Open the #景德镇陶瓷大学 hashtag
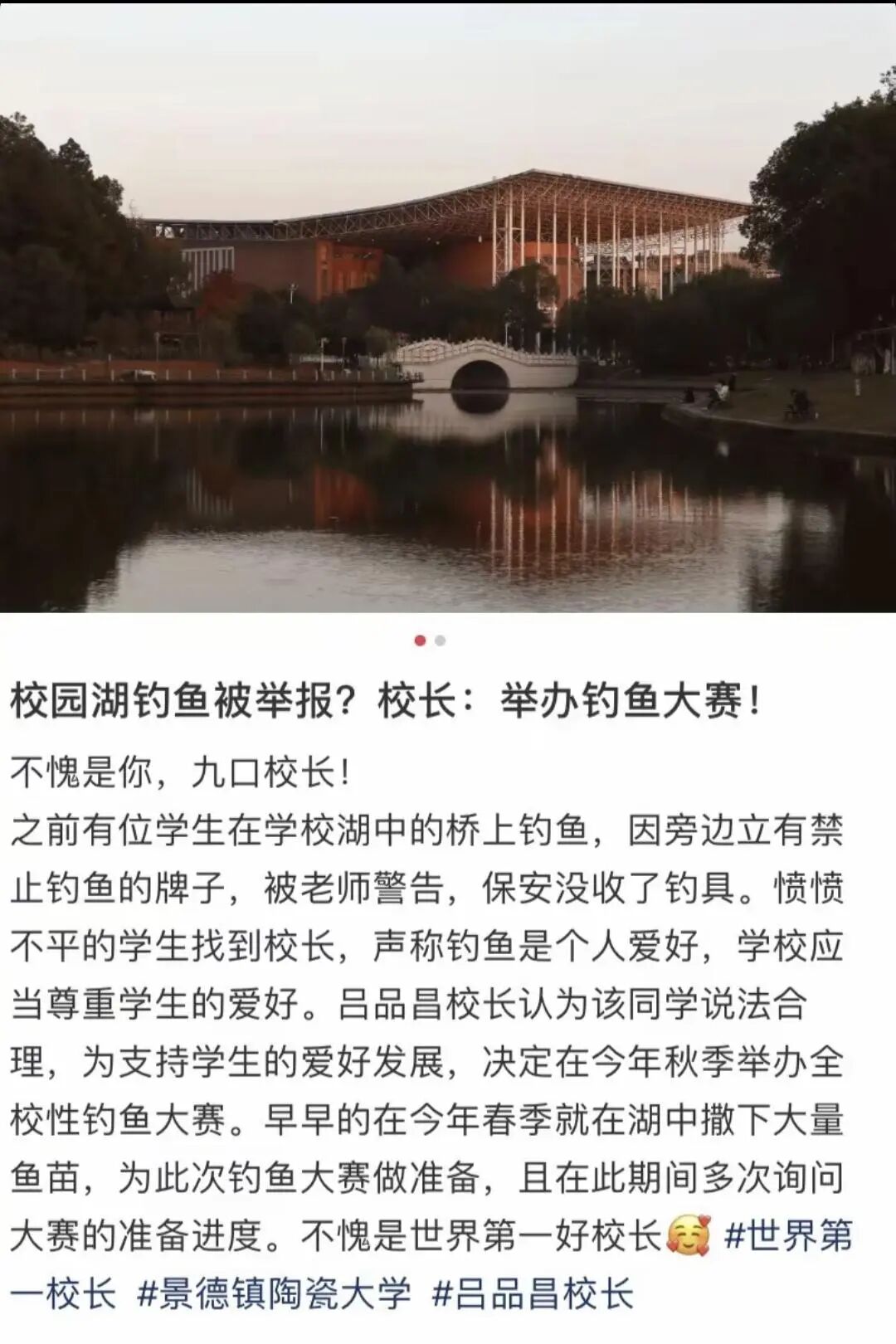The image size is (896, 1344). point(274,1294)
